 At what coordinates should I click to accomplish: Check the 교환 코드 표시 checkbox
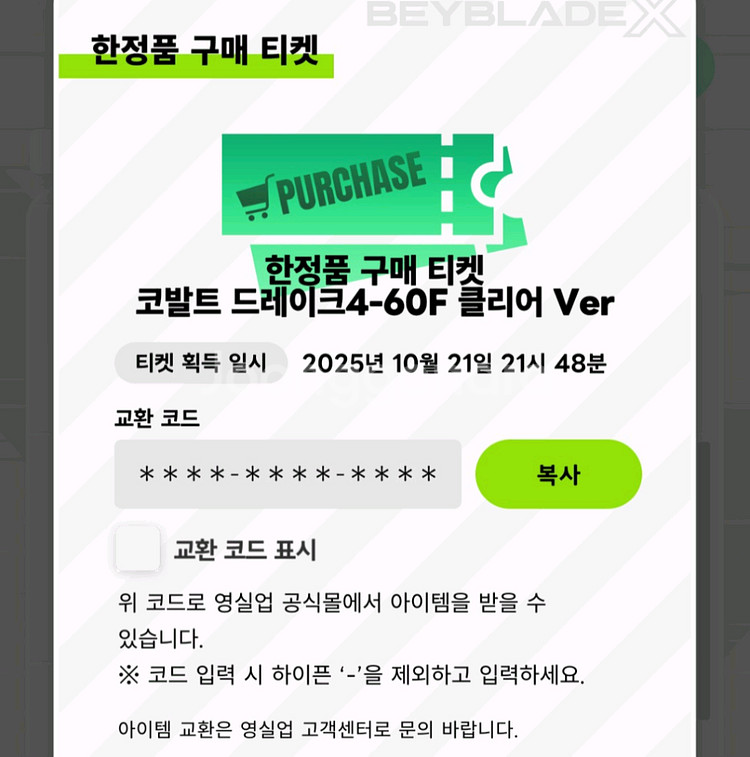pos(138,549)
